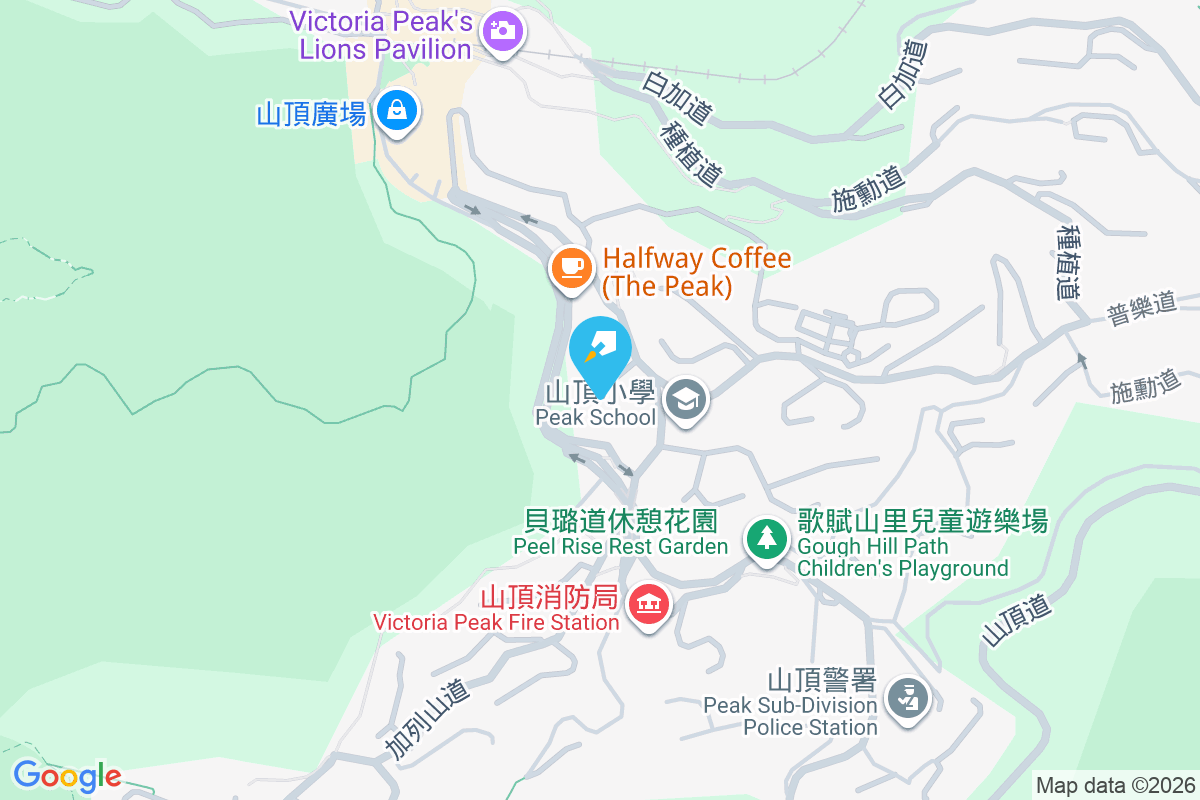
Task: Tap the Halfway Coffee (The Peak) pin
Action: [572, 268]
